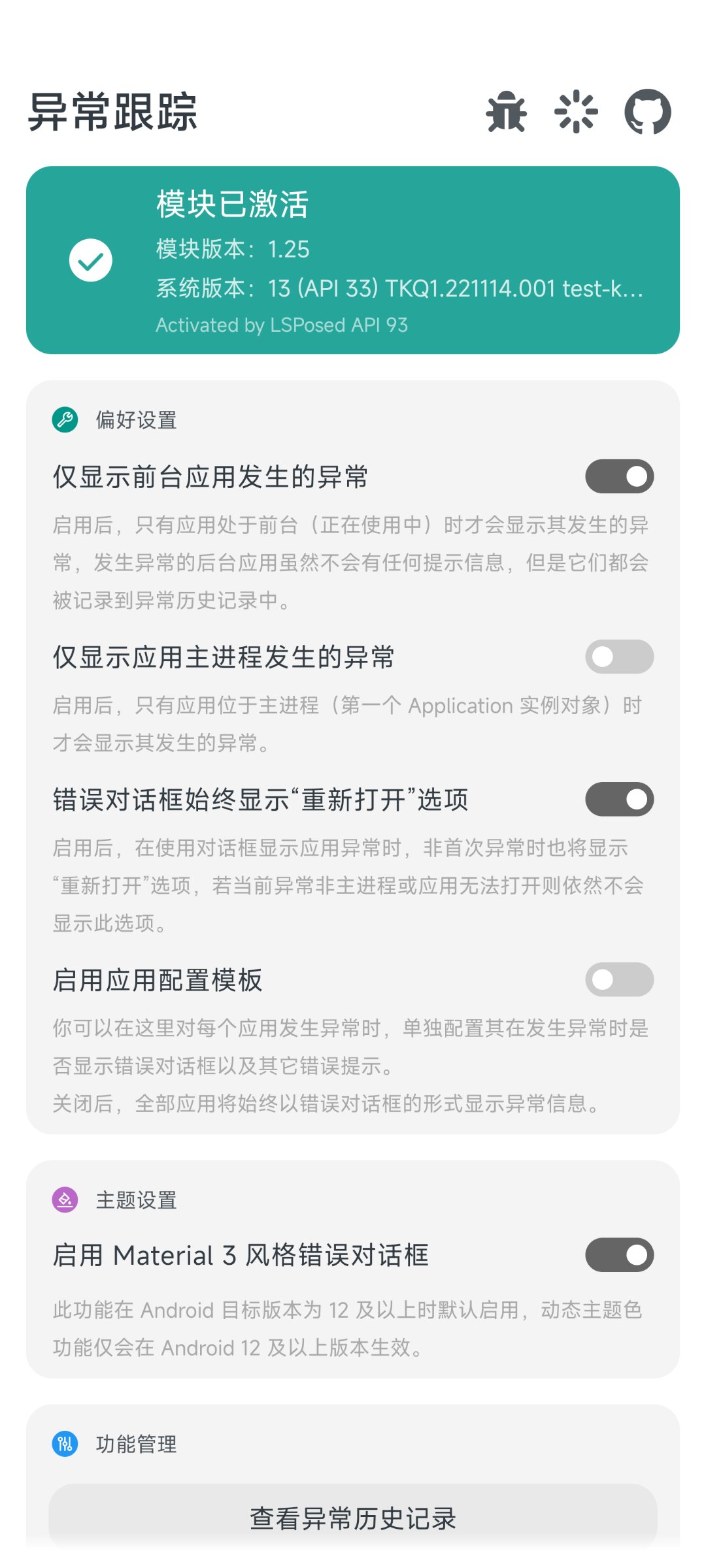The image size is (706, 1568).
Task: Tap the purple theme icon beside 主题设置
Action: 66,1200
